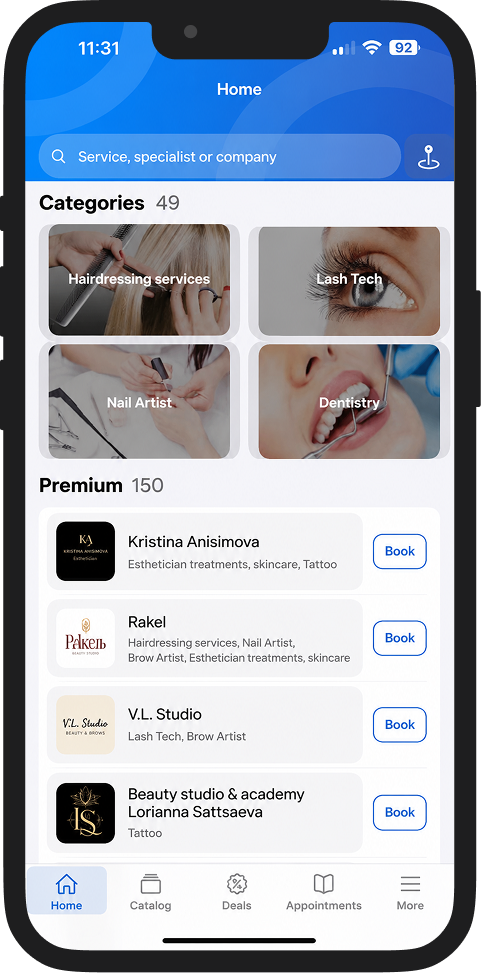Open the Dentistry category tile
The width and height of the screenshot is (481, 973).
(349, 401)
